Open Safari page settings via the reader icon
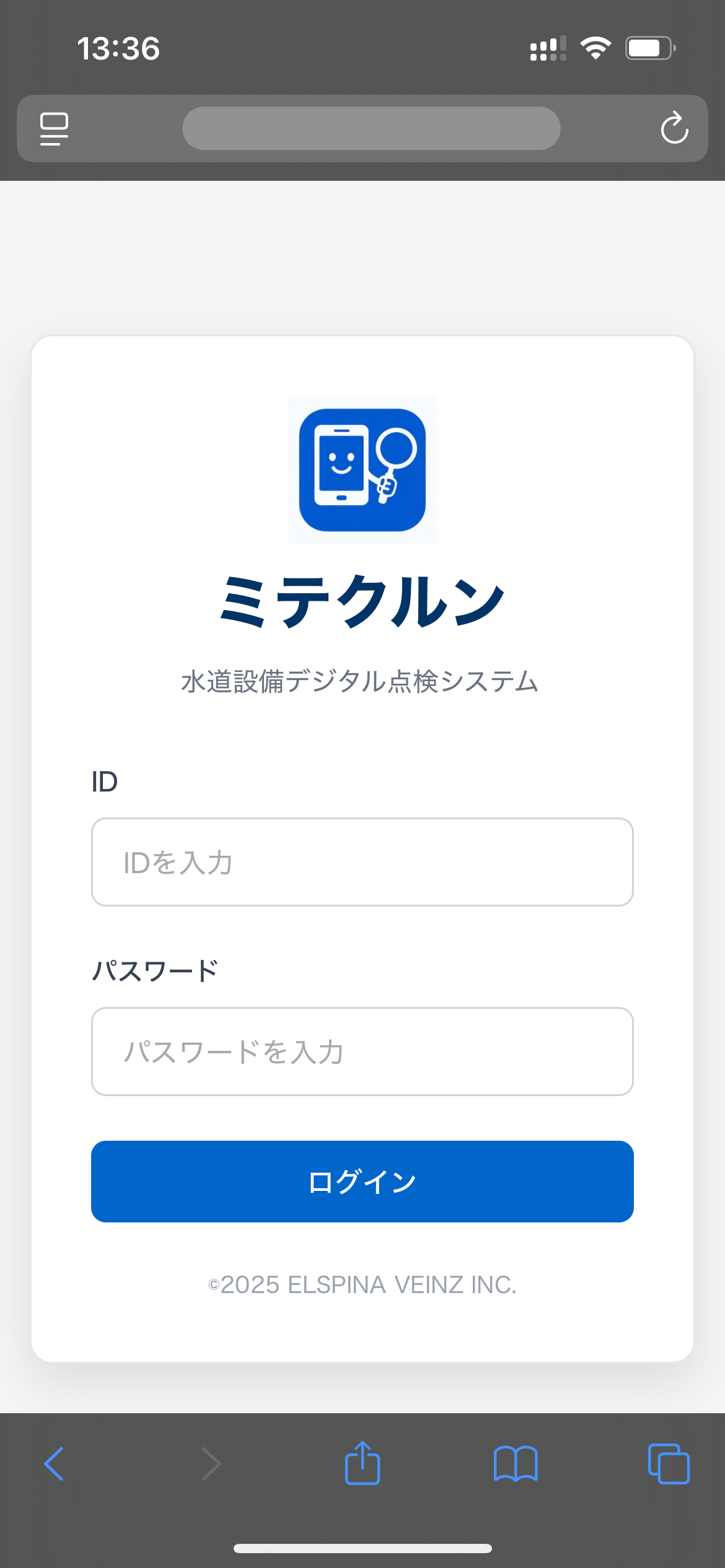Viewport: 725px width, 1568px height. pyautogui.click(x=53, y=128)
